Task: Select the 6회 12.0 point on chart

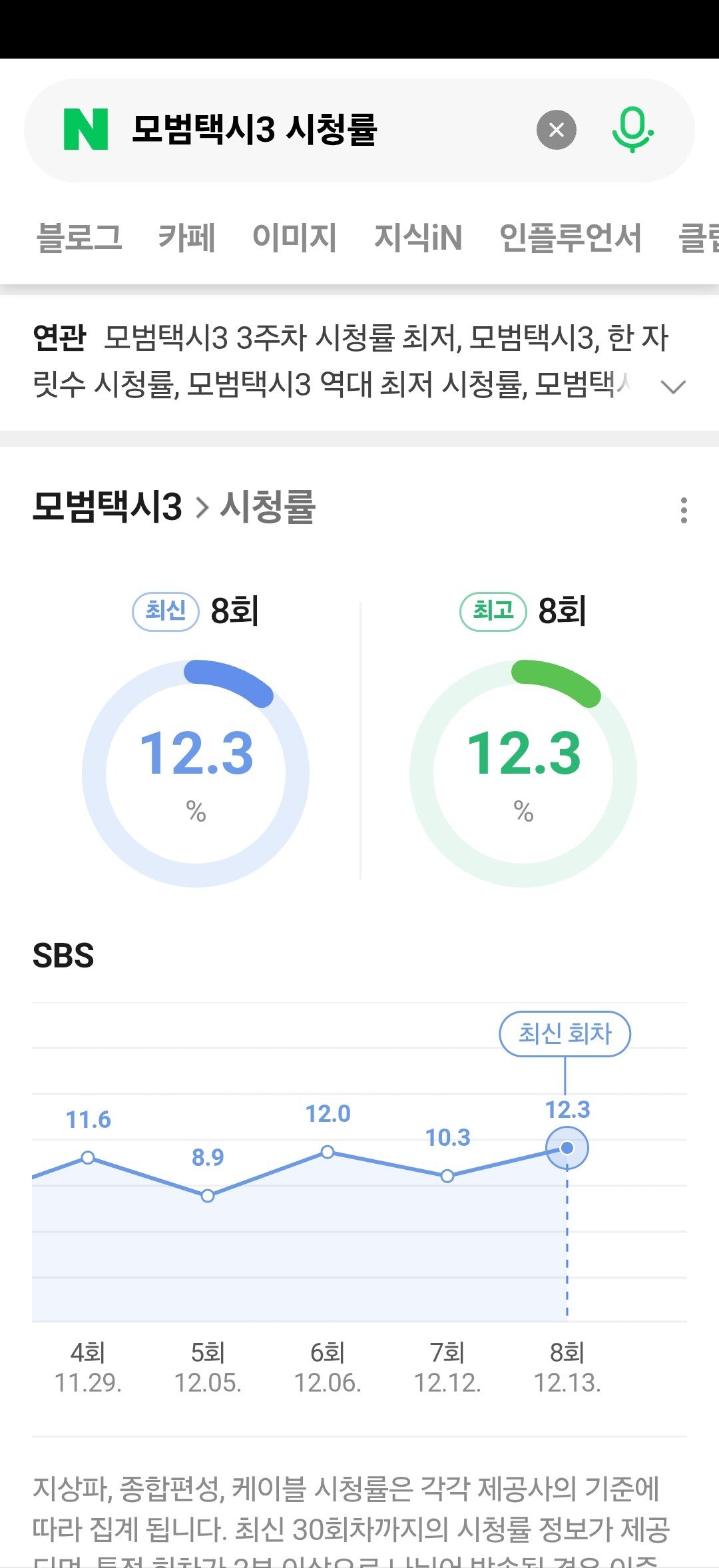Action: 328,1151
